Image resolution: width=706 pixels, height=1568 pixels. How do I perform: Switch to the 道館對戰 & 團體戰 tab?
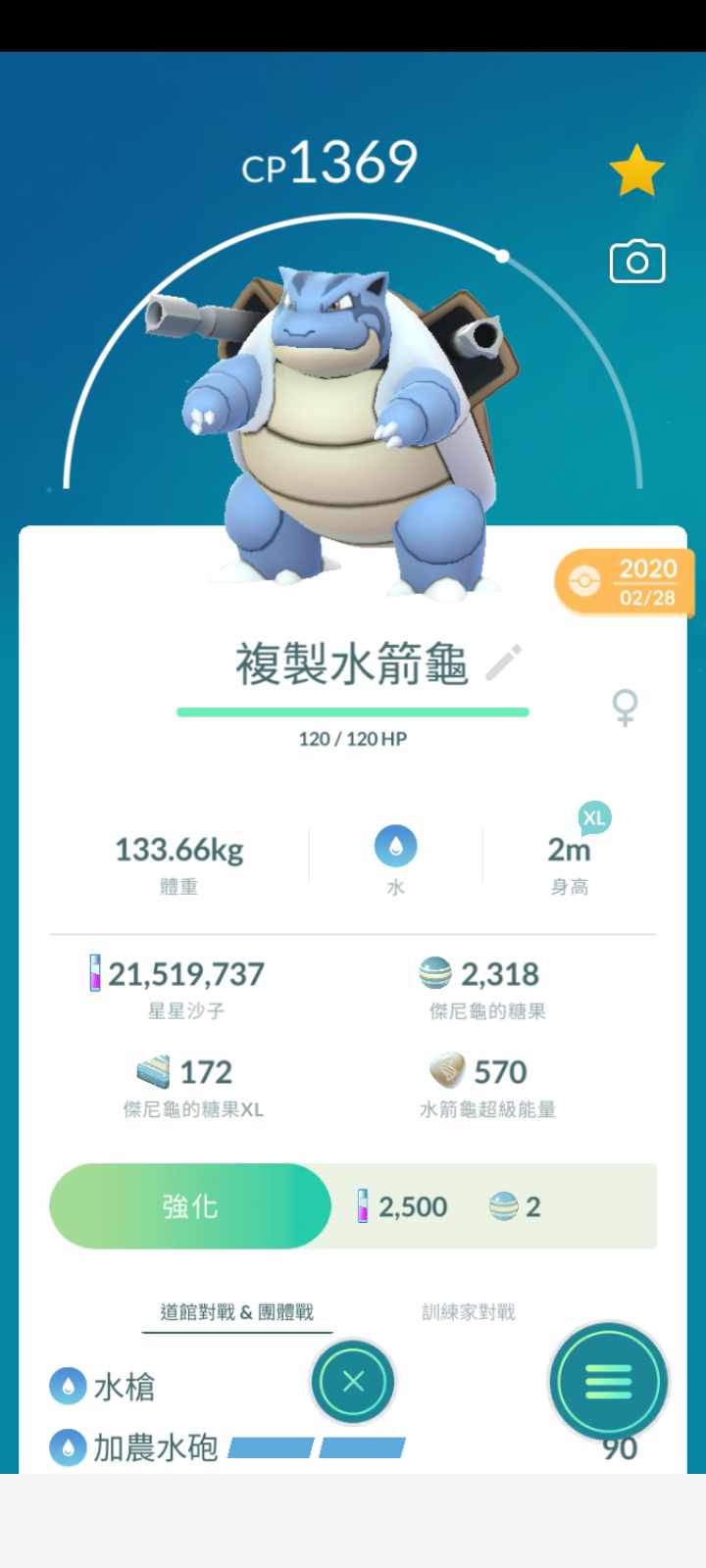click(x=236, y=1312)
